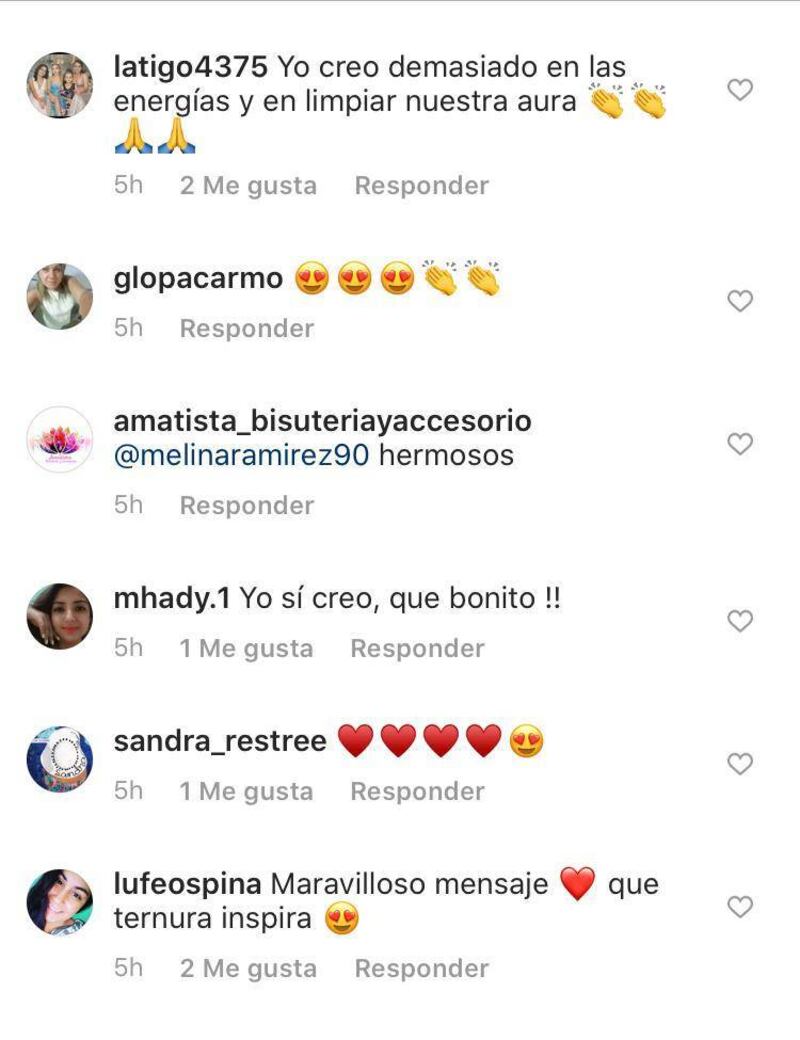Reply to lufeospina's comment
The image size is (800, 1040).
pyautogui.click(x=421, y=969)
